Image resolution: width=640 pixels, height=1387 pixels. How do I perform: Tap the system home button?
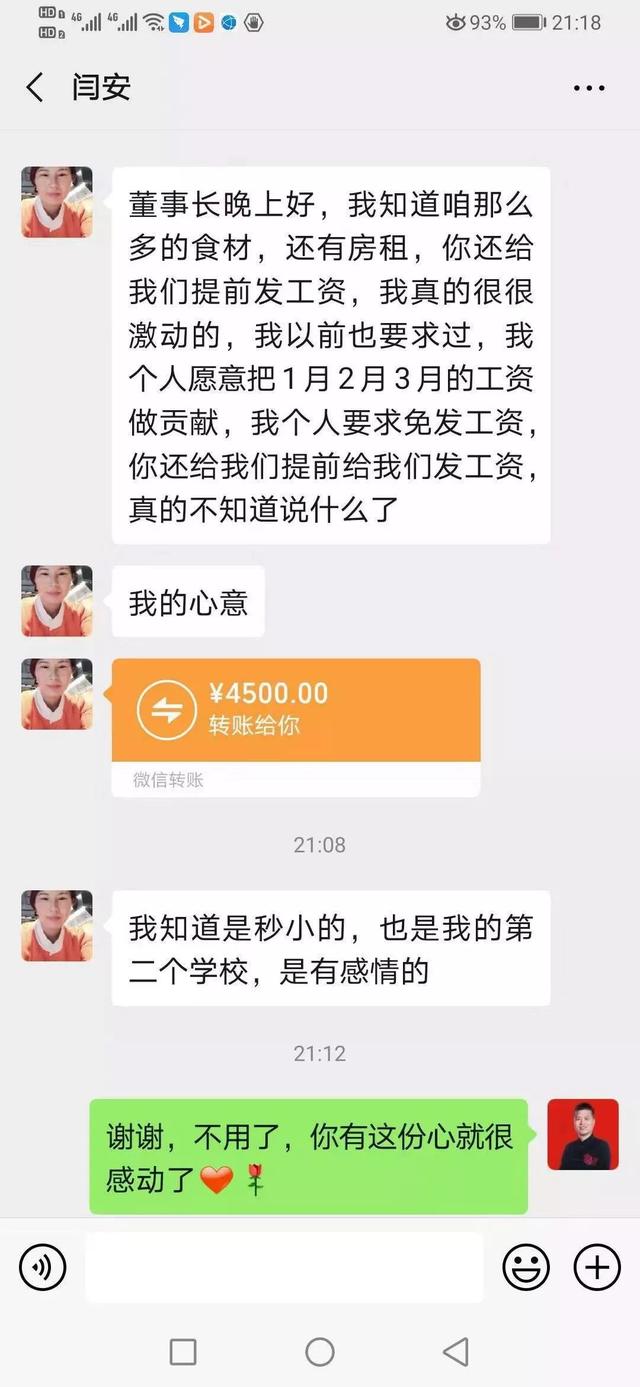click(x=320, y=1352)
